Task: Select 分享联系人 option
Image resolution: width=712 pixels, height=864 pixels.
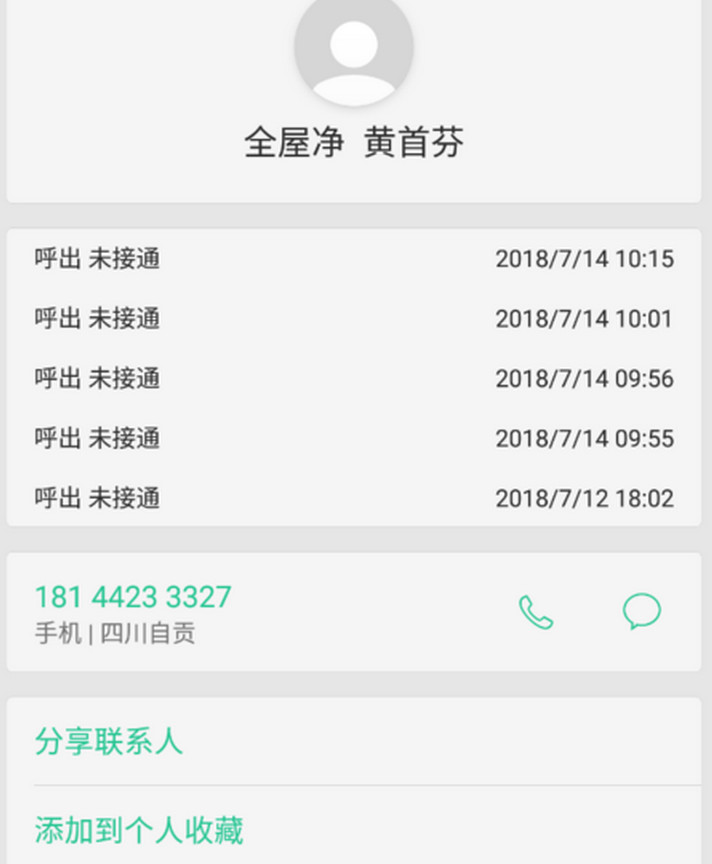Action: click(x=109, y=742)
